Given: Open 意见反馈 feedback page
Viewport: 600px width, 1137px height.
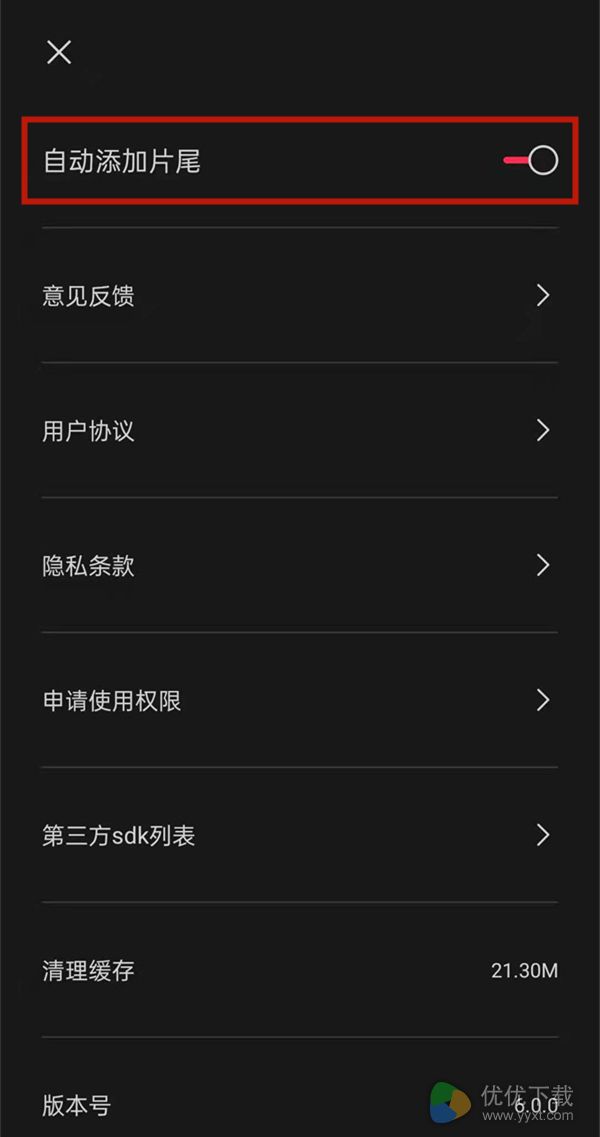Looking at the screenshot, I should pos(300,295).
